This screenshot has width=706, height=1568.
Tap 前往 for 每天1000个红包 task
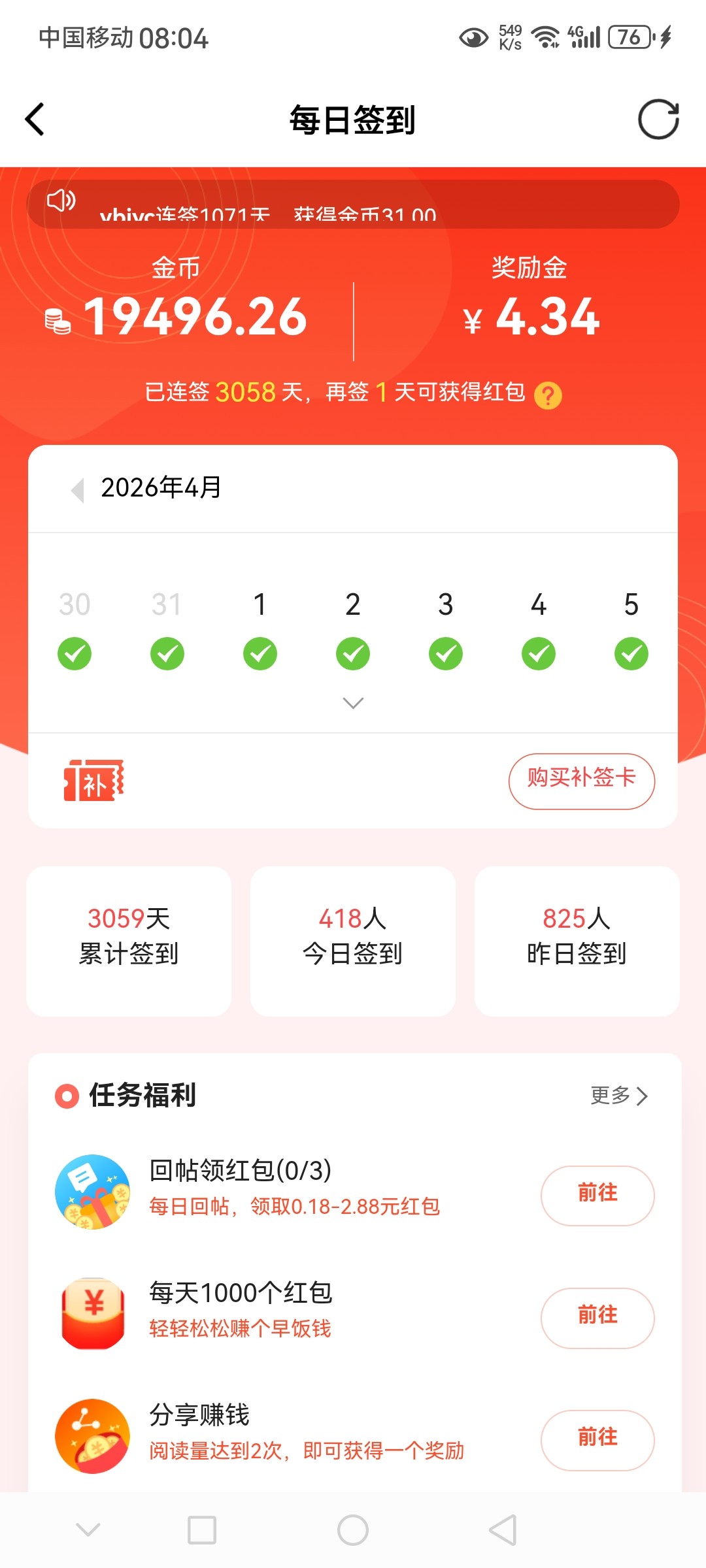(597, 1317)
